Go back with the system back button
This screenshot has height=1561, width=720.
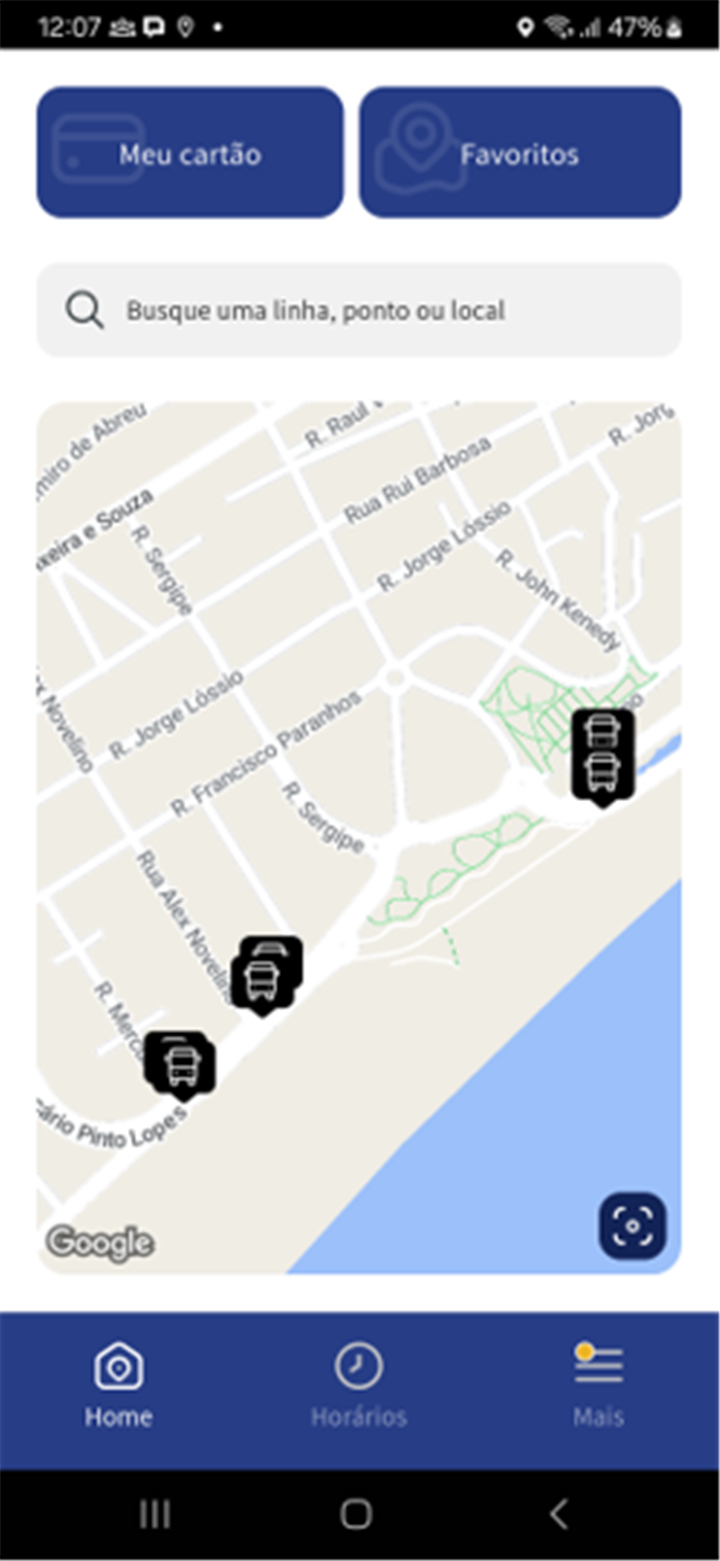coord(559,1513)
